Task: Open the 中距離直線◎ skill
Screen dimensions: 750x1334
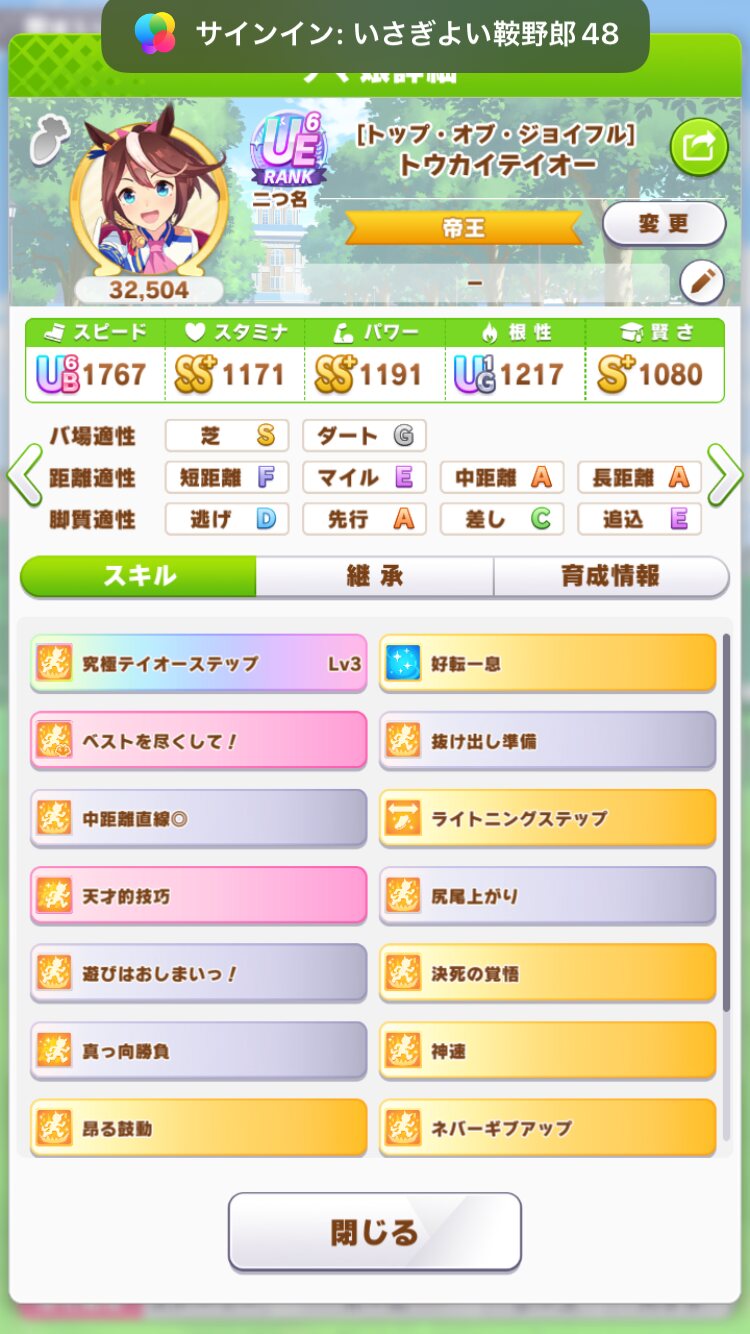Action: tap(198, 818)
